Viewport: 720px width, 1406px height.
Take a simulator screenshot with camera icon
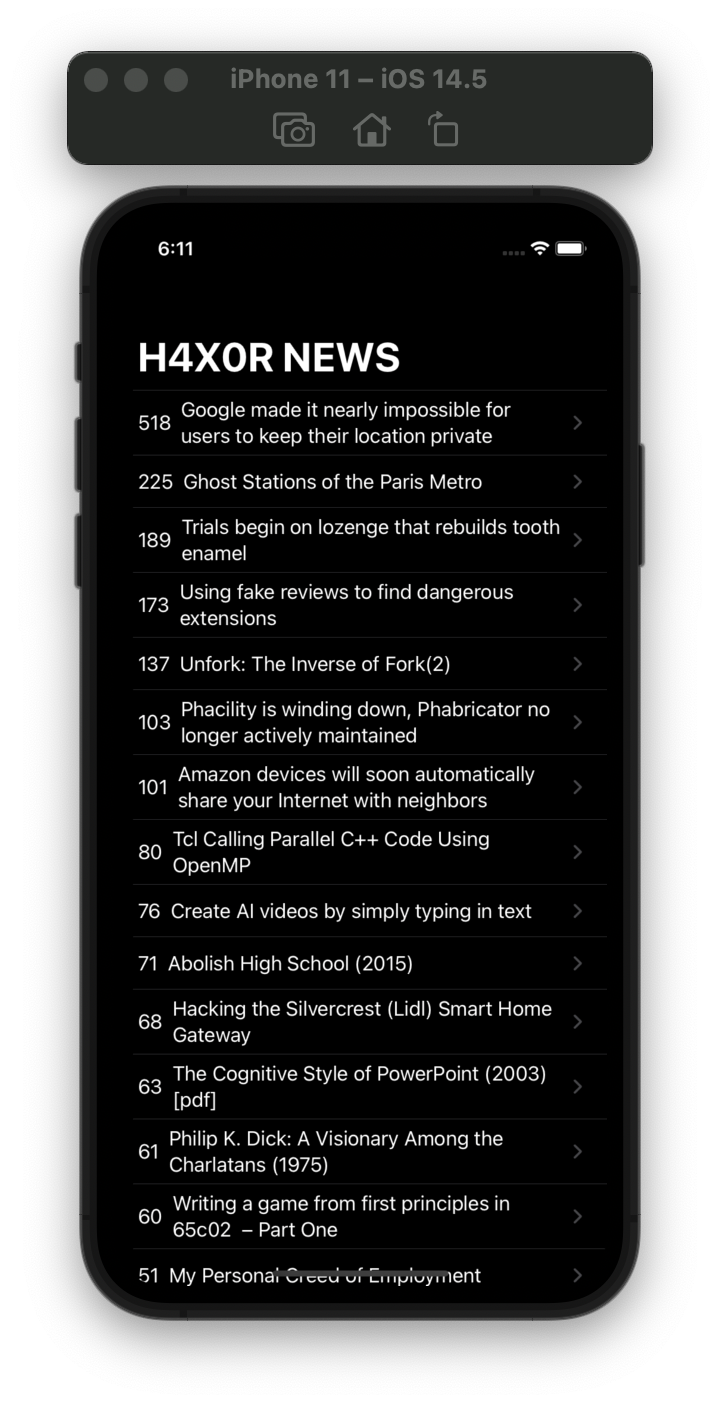click(294, 130)
